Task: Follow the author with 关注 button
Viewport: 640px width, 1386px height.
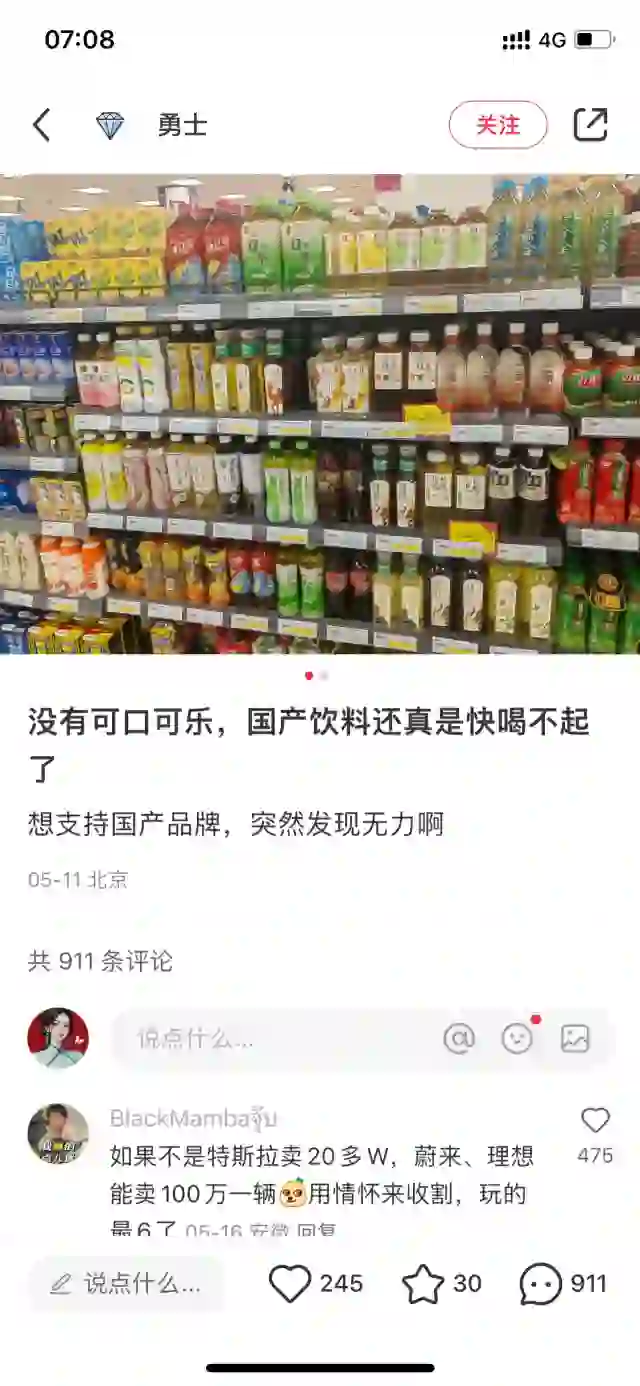Action: tap(498, 125)
